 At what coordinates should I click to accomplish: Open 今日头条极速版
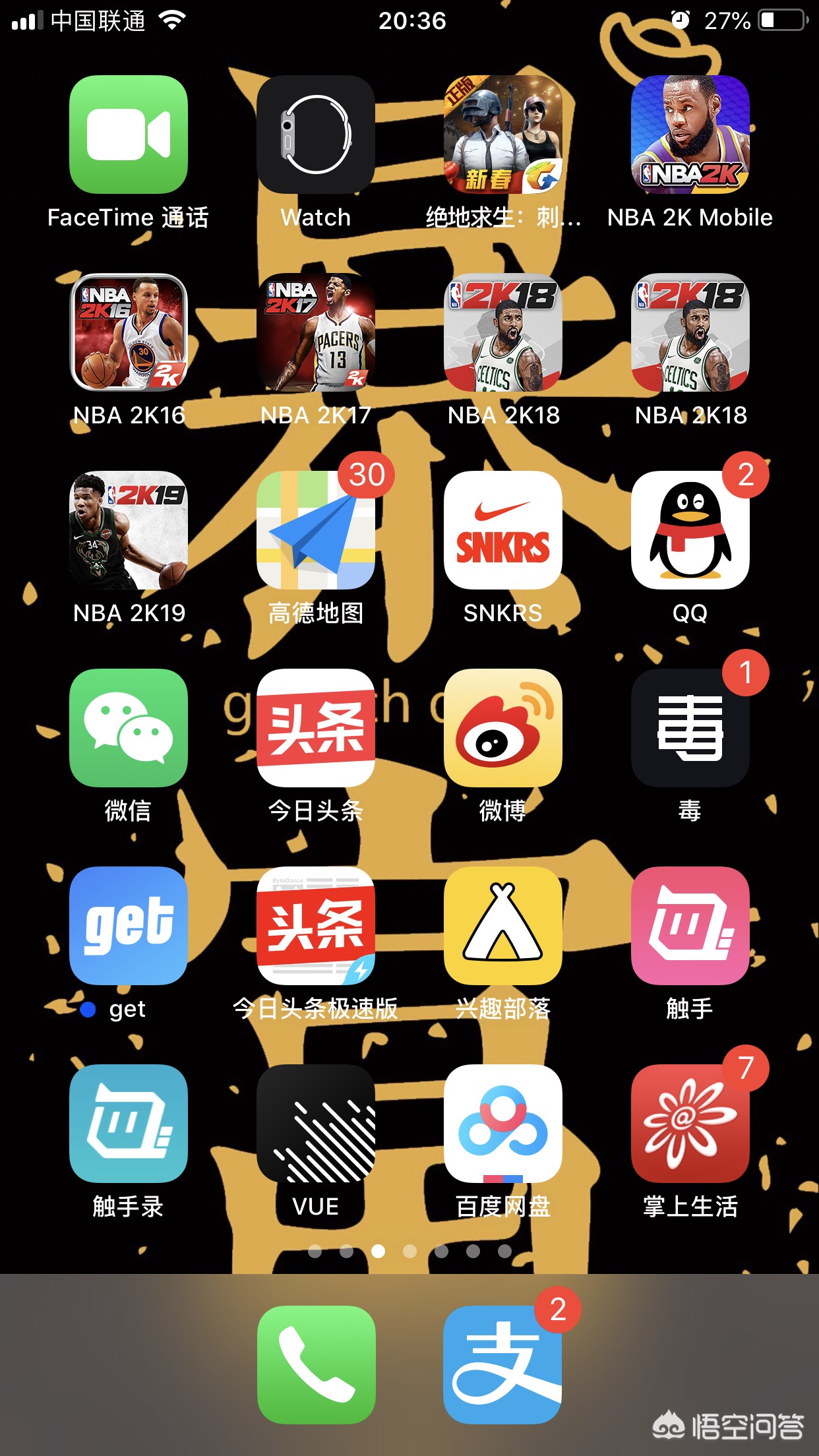(316, 926)
